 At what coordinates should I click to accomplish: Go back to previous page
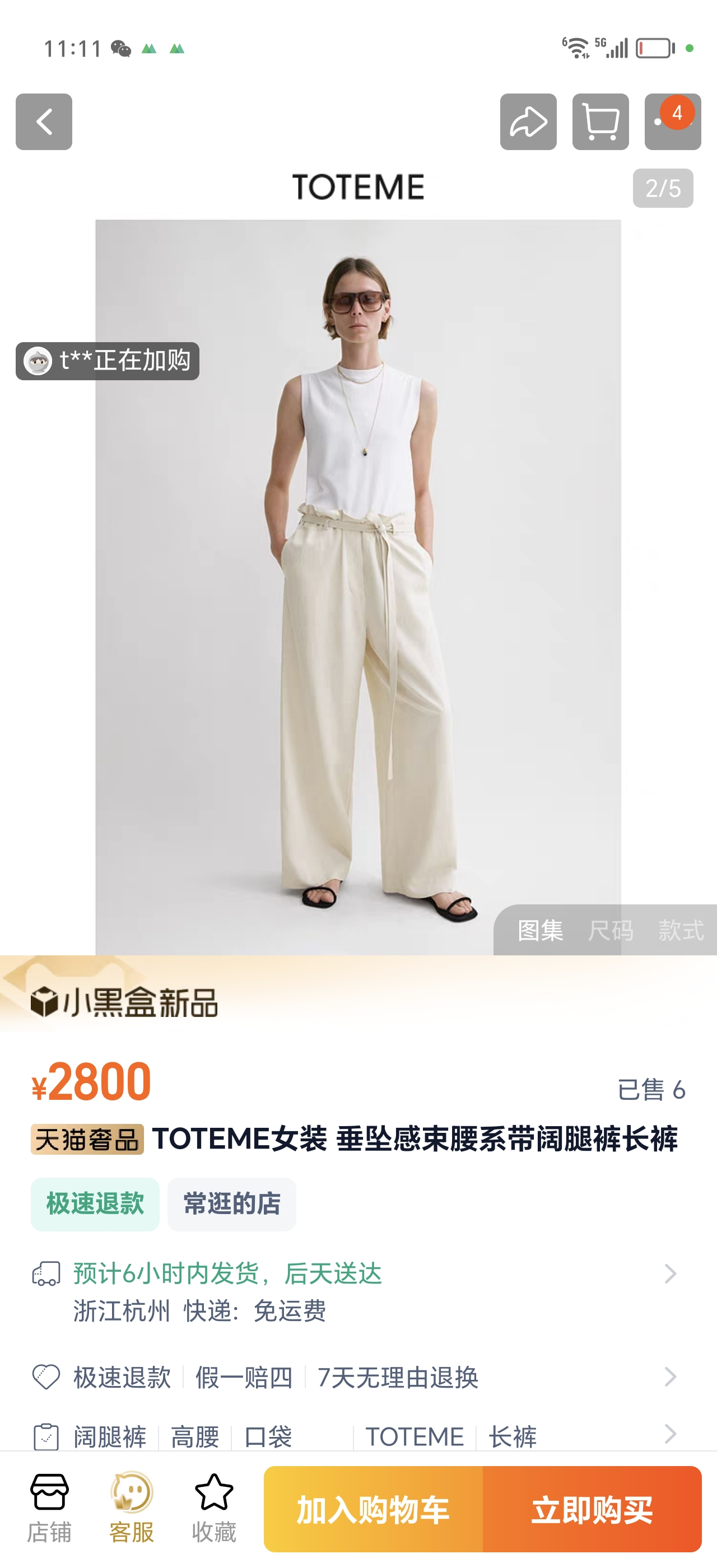coord(44,122)
